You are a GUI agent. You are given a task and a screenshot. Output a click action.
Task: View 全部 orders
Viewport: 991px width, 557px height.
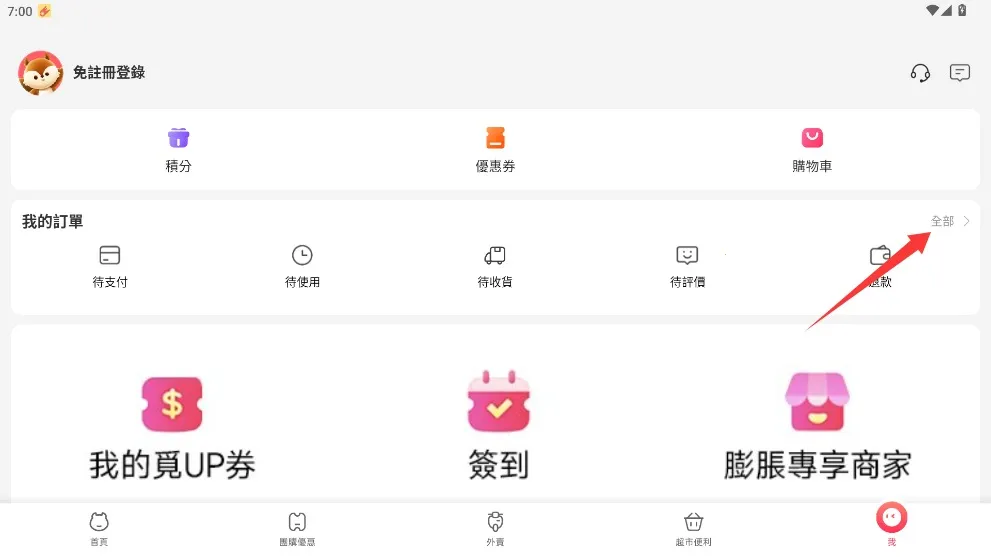coord(949,221)
